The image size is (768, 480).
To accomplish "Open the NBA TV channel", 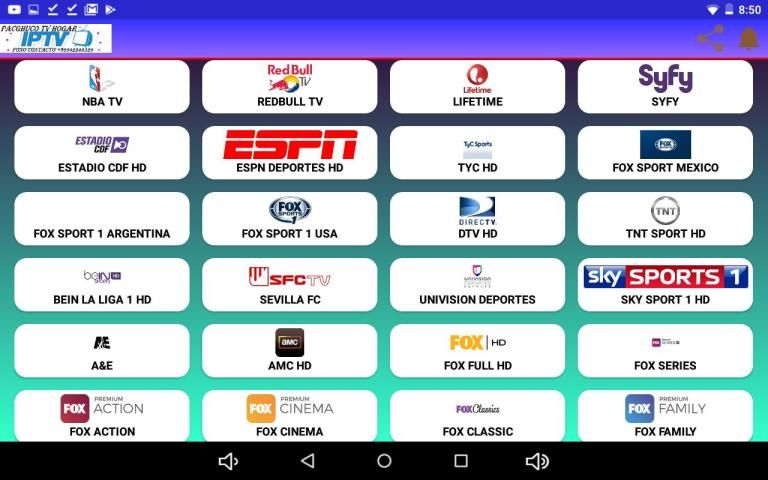I will point(102,87).
